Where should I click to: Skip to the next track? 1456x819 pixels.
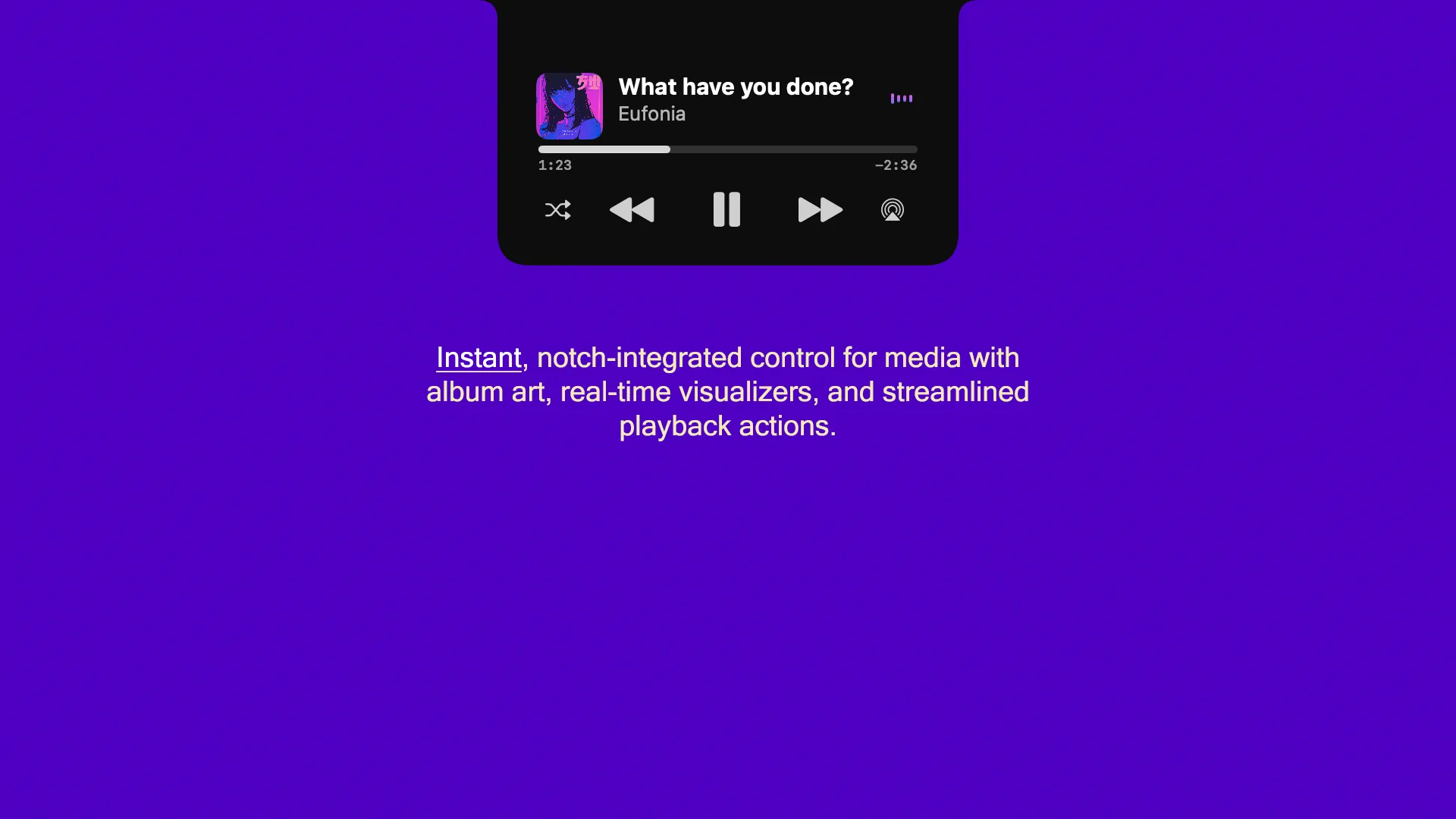coord(820,209)
